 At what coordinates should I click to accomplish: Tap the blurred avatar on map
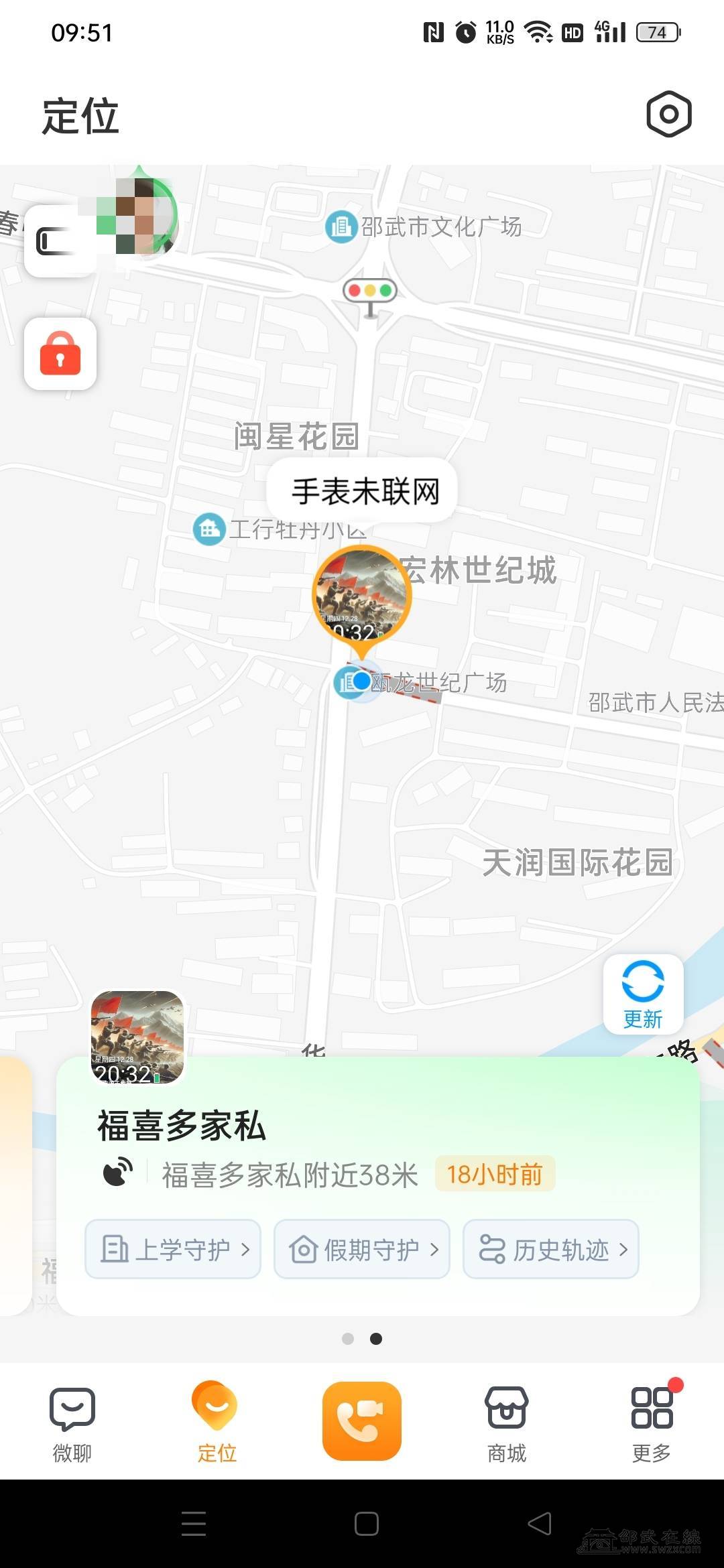(141, 216)
